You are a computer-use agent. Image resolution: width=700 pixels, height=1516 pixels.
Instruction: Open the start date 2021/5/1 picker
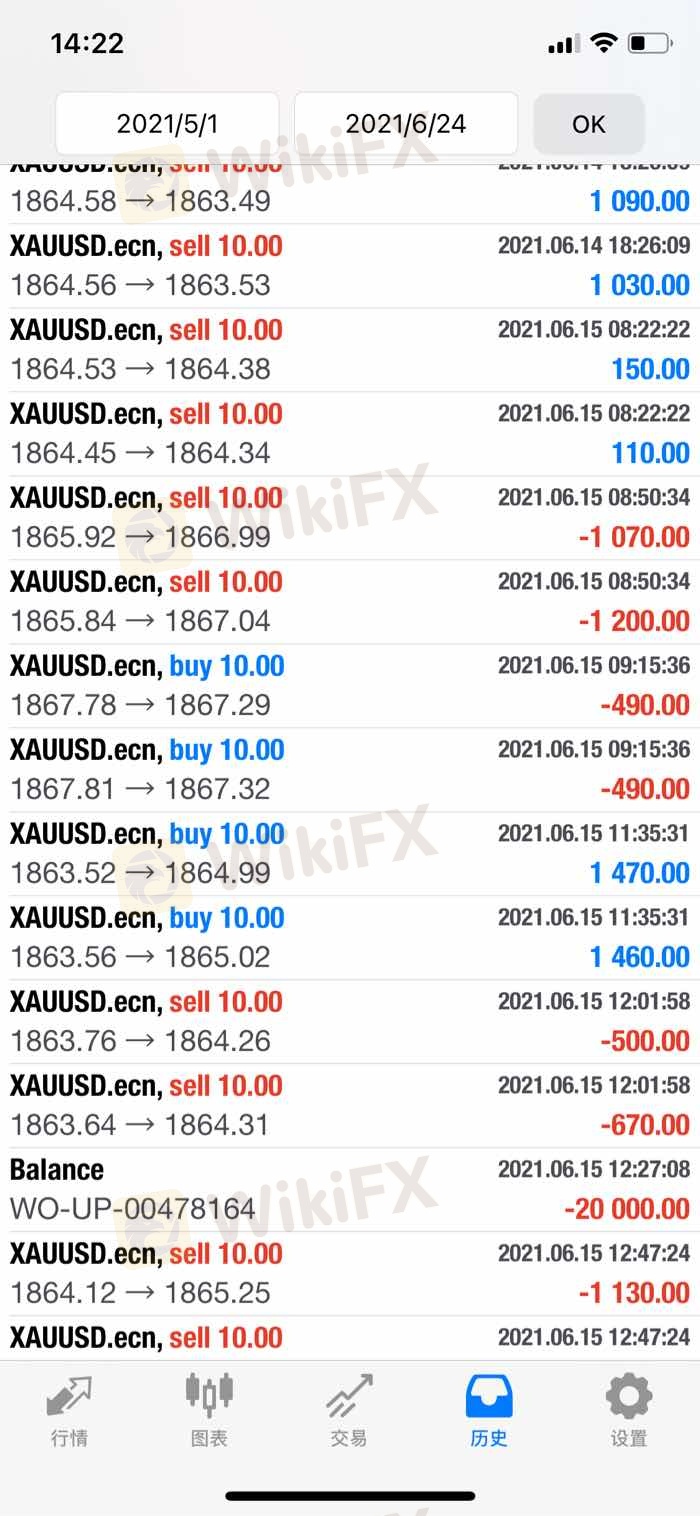click(x=167, y=124)
